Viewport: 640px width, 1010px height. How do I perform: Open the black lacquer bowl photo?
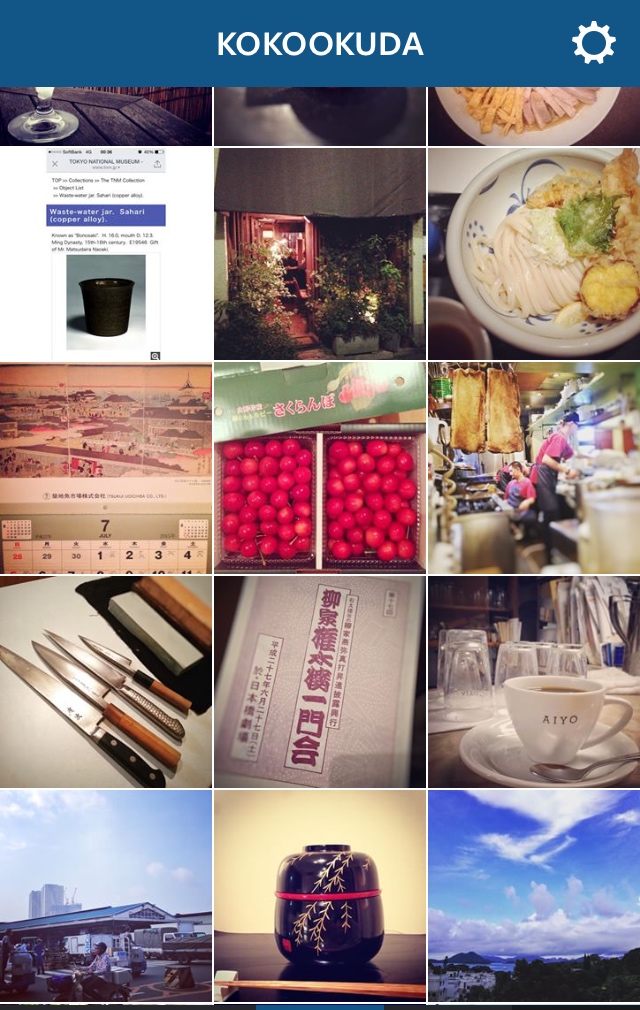click(x=320, y=896)
